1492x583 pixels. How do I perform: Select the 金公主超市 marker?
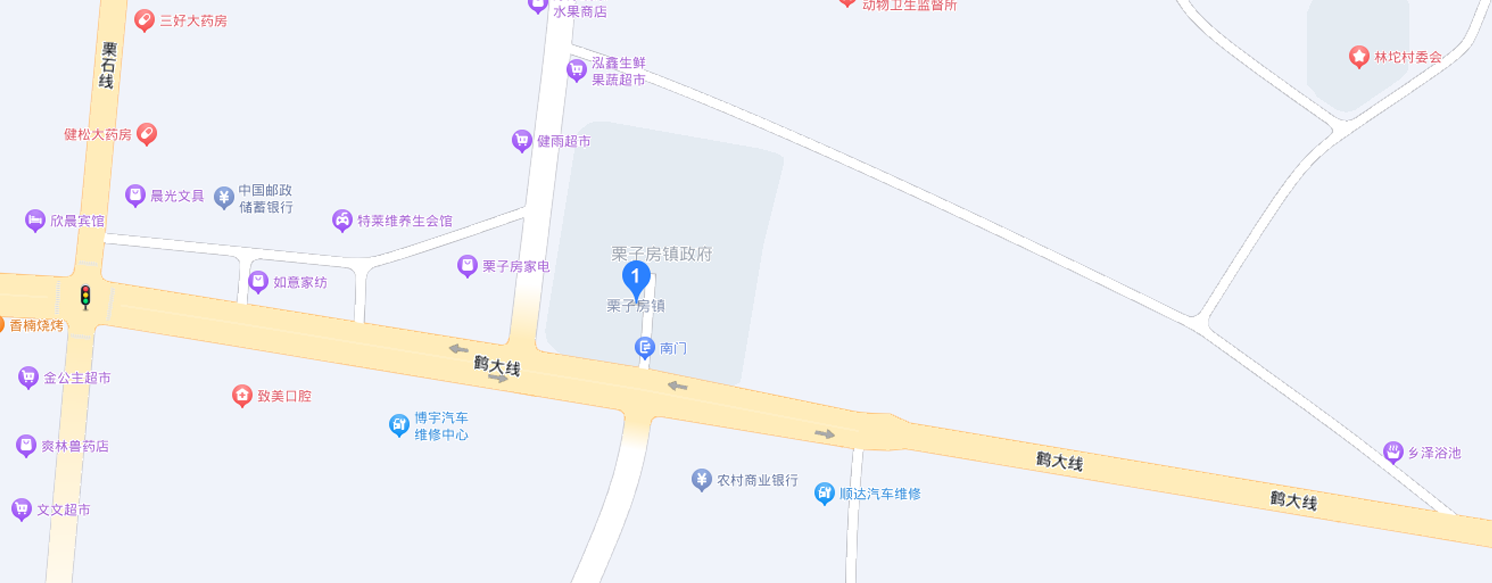(x=28, y=378)
